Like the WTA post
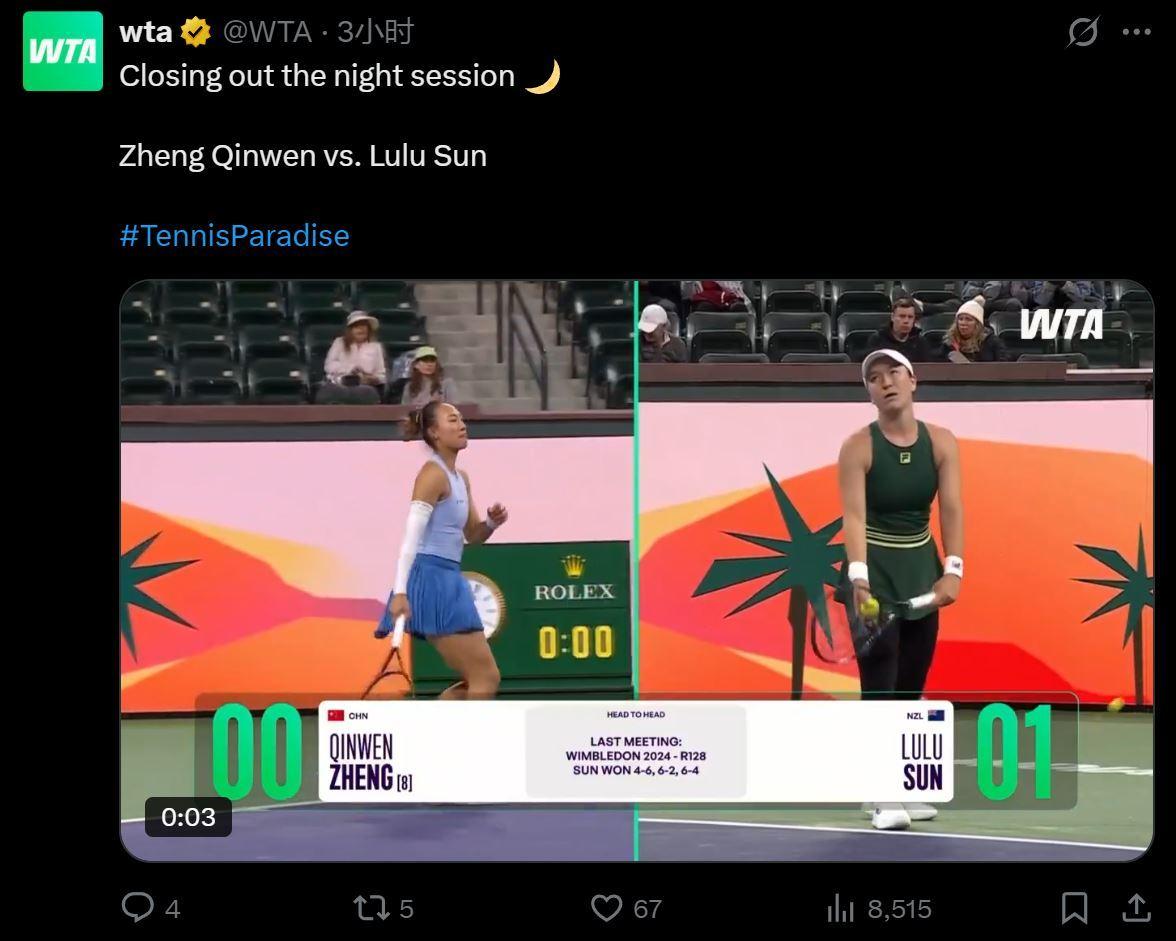 click(x=607, y=907)
